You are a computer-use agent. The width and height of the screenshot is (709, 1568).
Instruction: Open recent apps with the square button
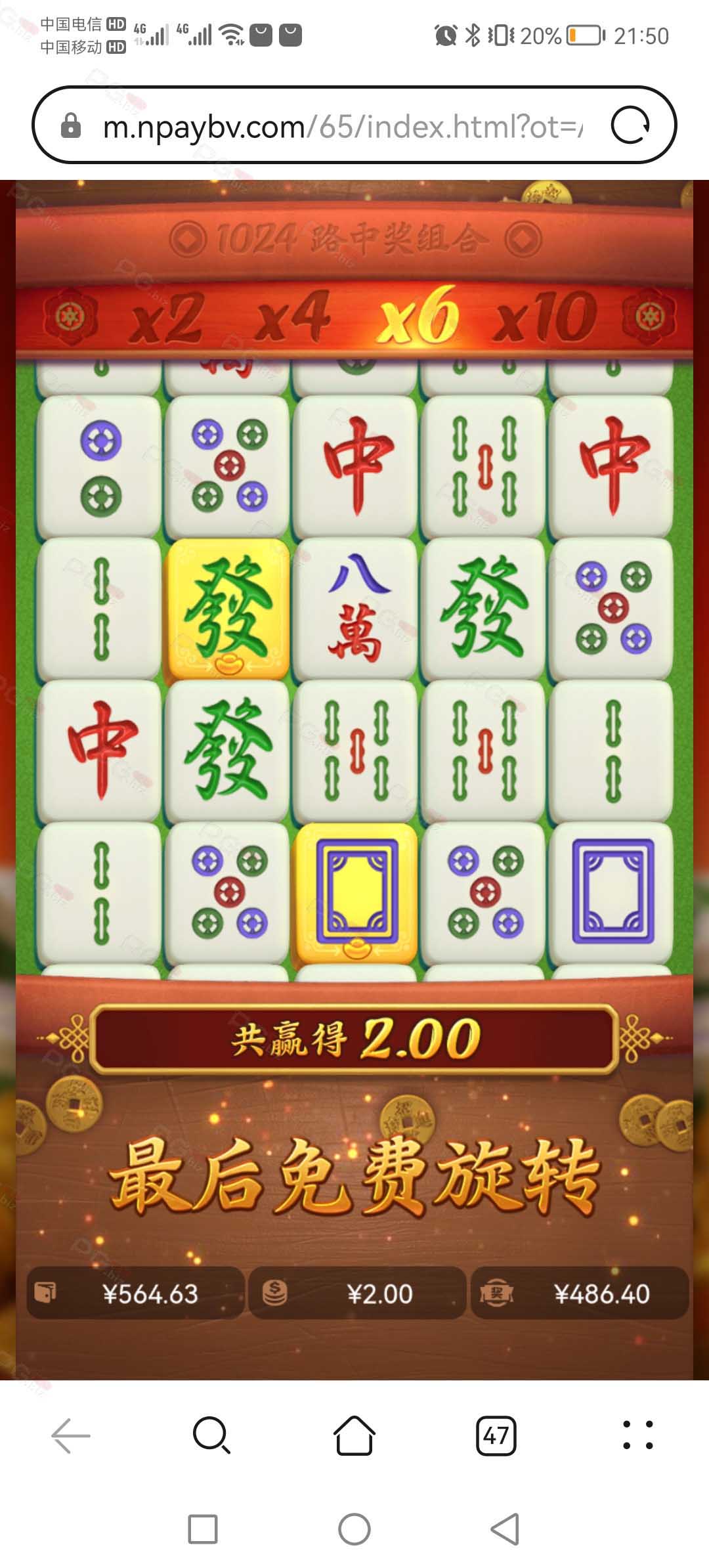point(203,1529)
